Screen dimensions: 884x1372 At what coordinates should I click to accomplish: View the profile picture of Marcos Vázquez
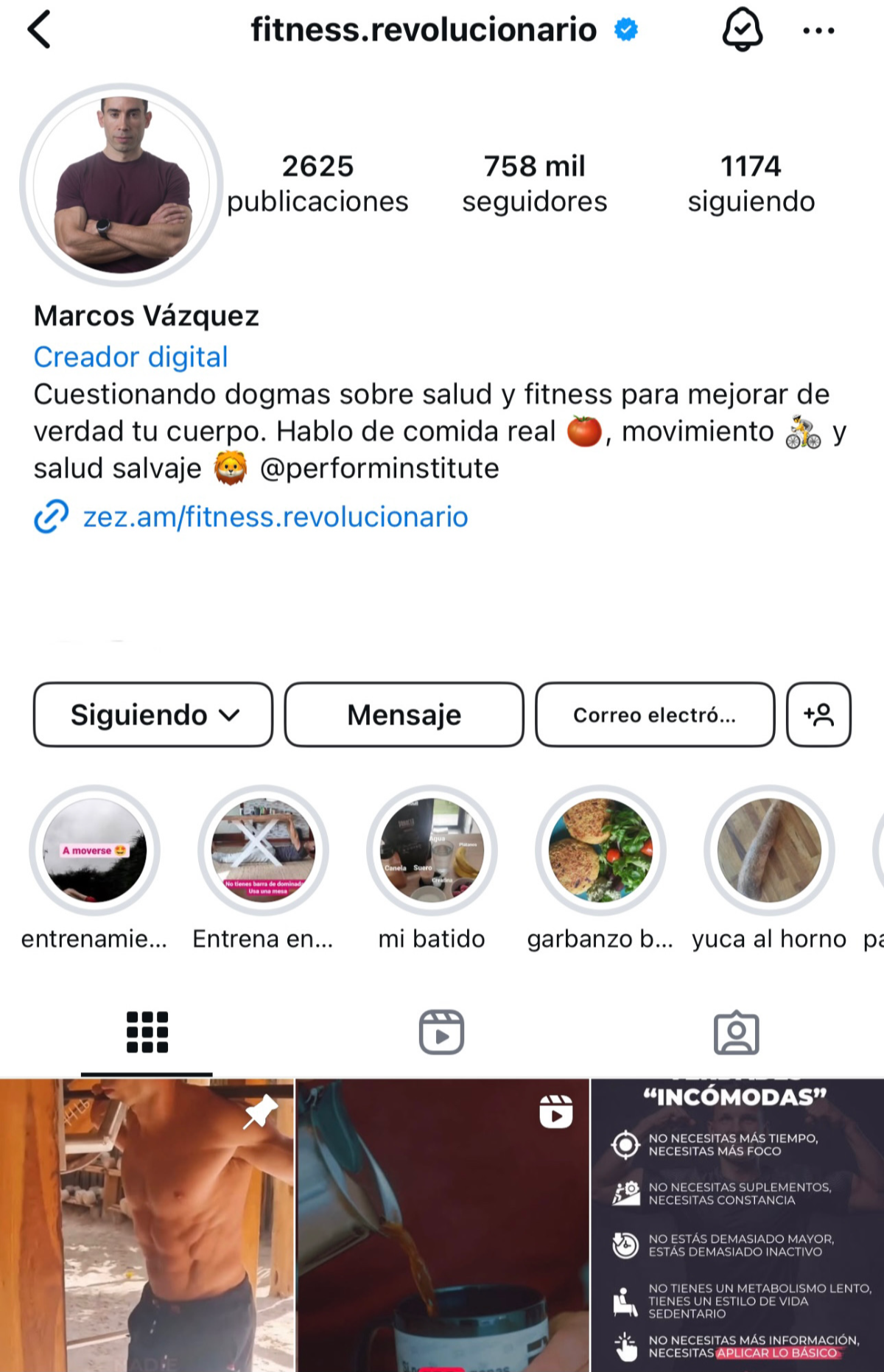pyautogui.click(x=122, y=184)
